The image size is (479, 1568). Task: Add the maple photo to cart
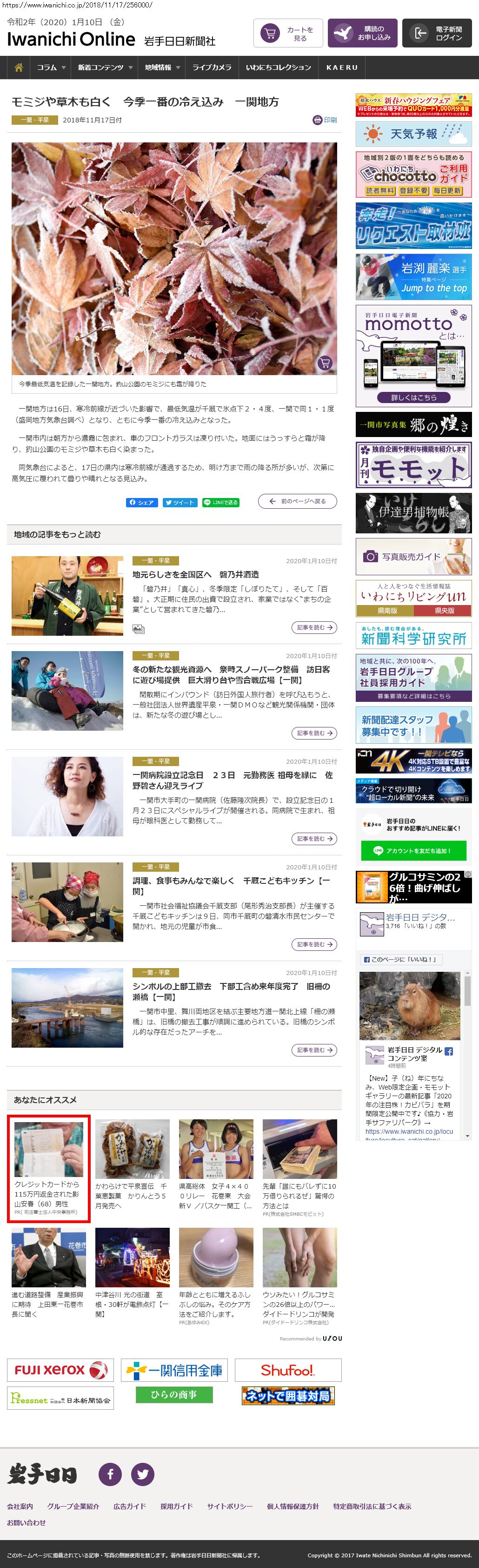click(x=325, y=363)
